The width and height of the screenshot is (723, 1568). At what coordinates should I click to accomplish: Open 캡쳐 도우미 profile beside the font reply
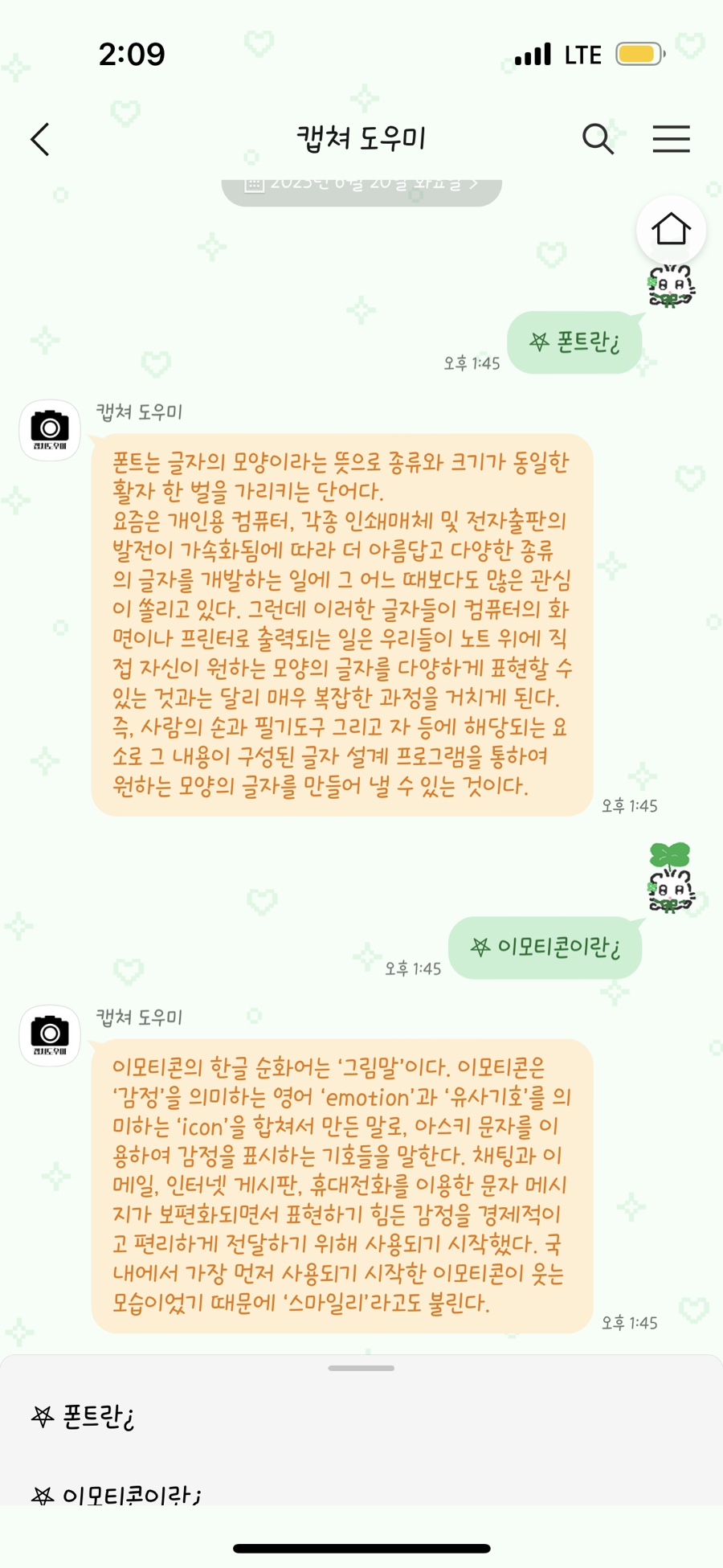(50, 430)
